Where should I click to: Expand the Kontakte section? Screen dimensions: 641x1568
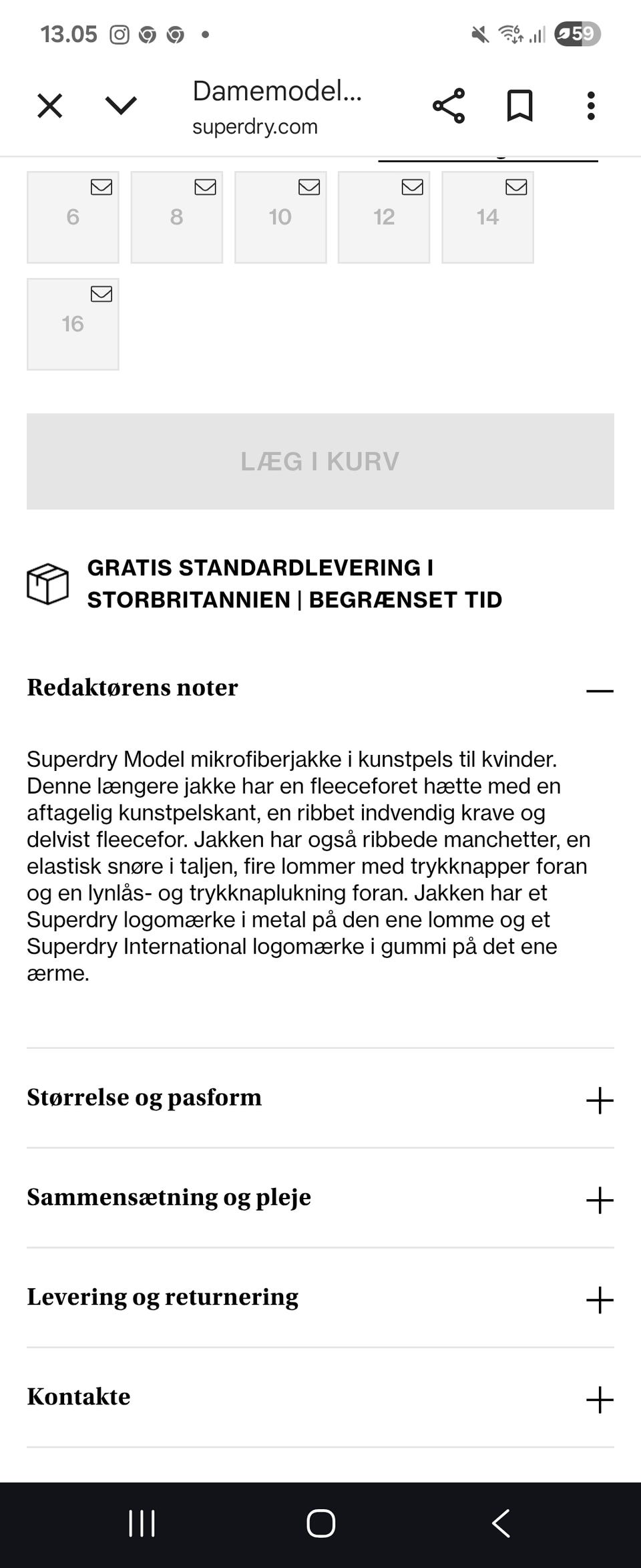600,1398
